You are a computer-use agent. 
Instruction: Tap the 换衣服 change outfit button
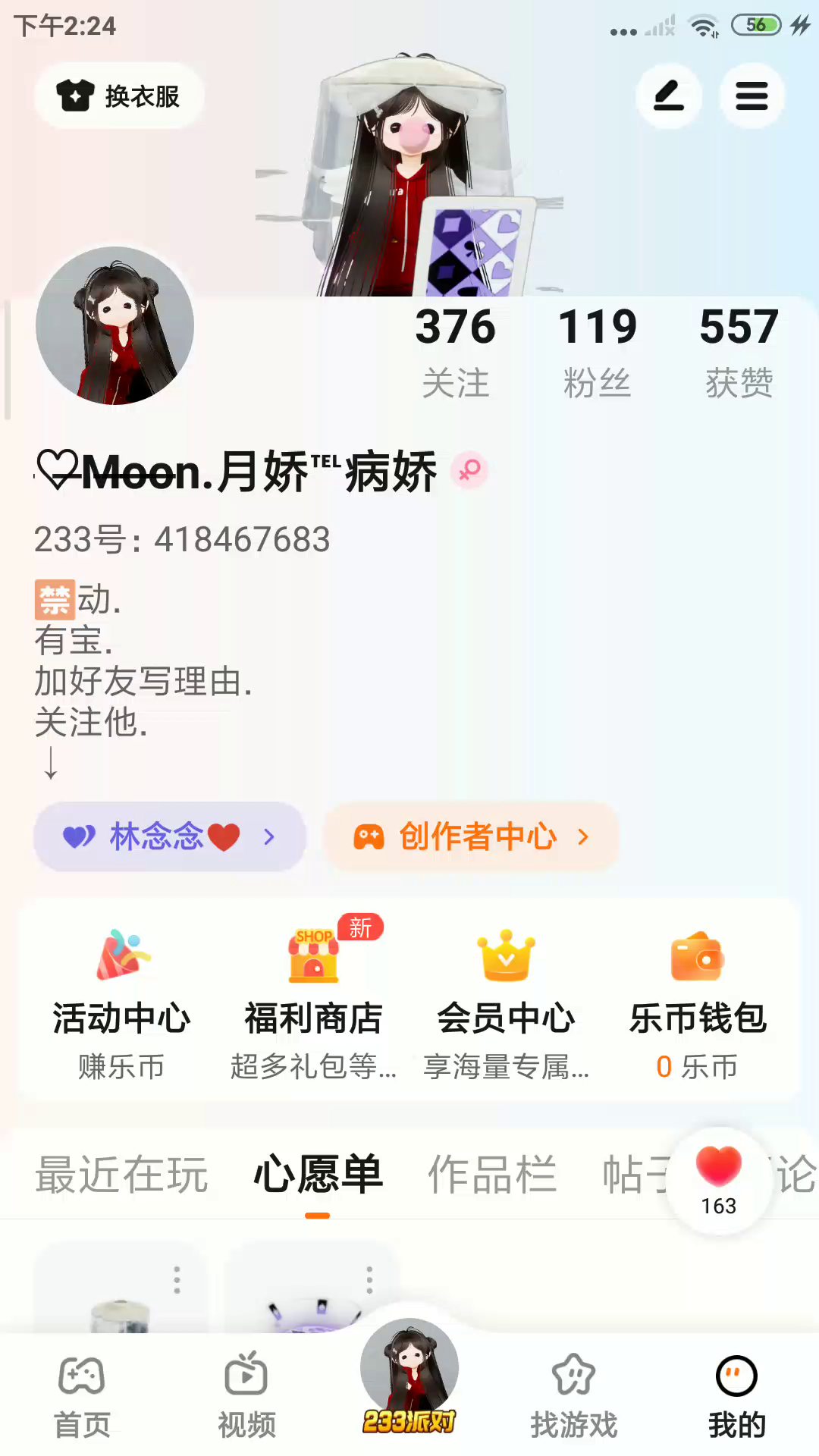(119, 96)
